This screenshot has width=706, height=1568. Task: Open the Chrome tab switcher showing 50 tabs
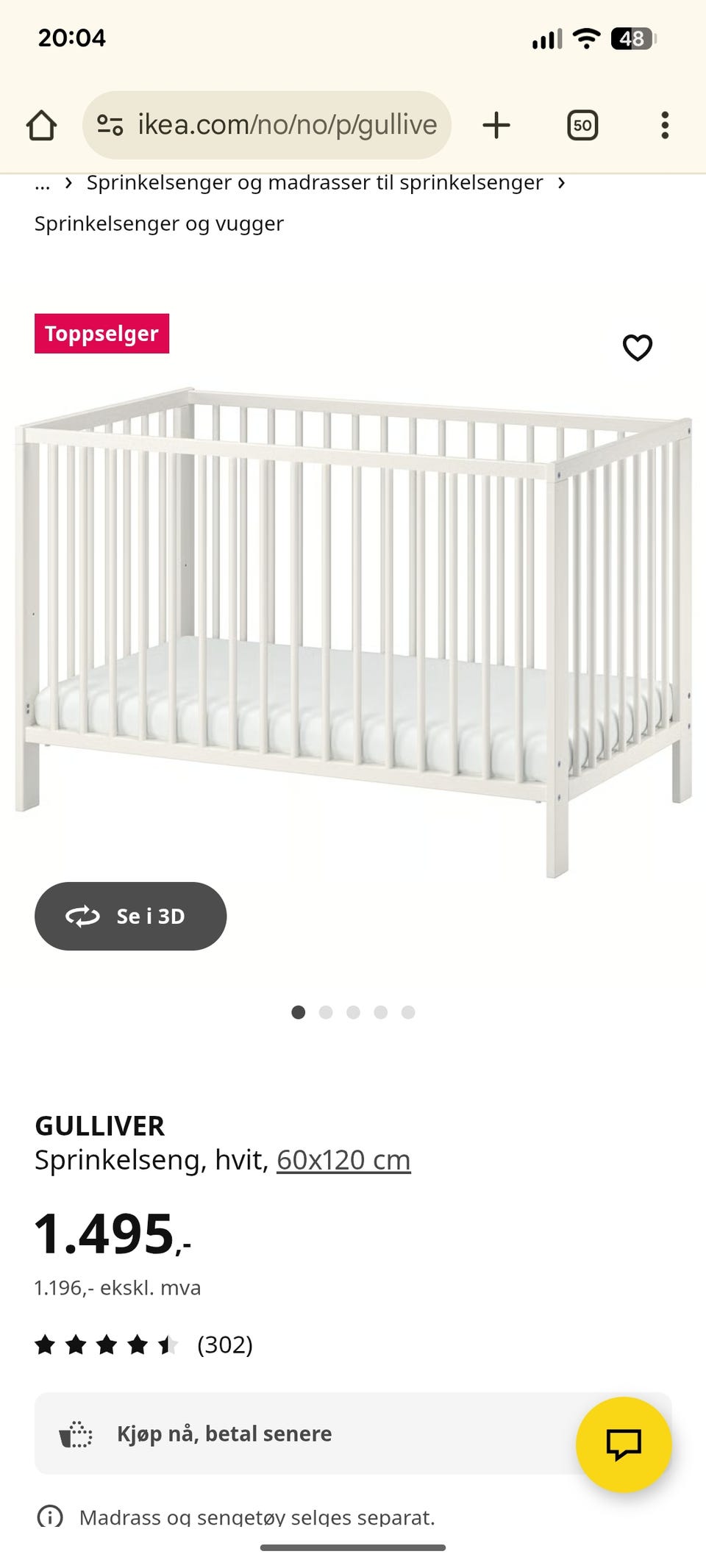click(x=582, y=124)
